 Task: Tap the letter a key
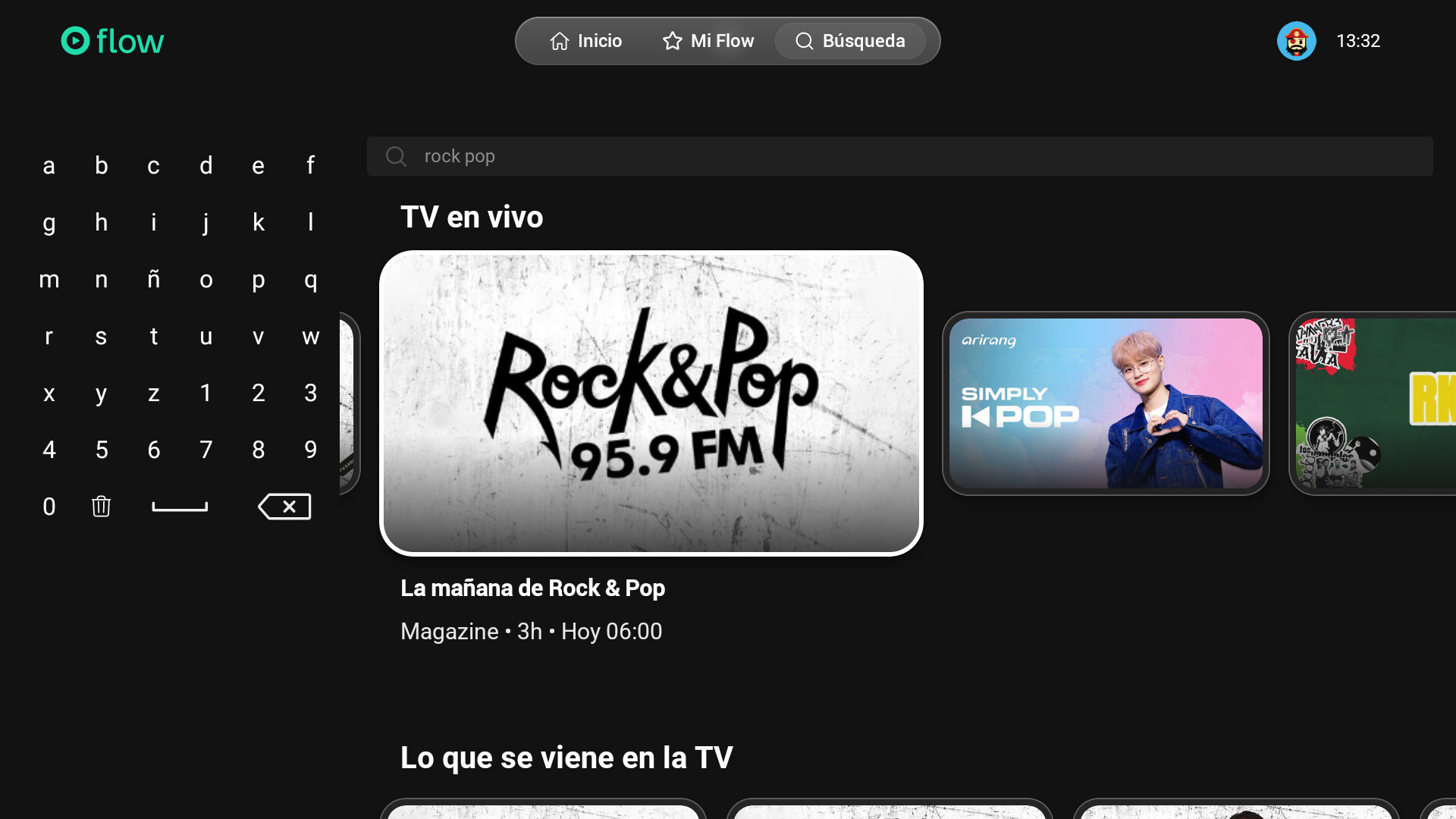pyautogui.click(x=49, y=165)
